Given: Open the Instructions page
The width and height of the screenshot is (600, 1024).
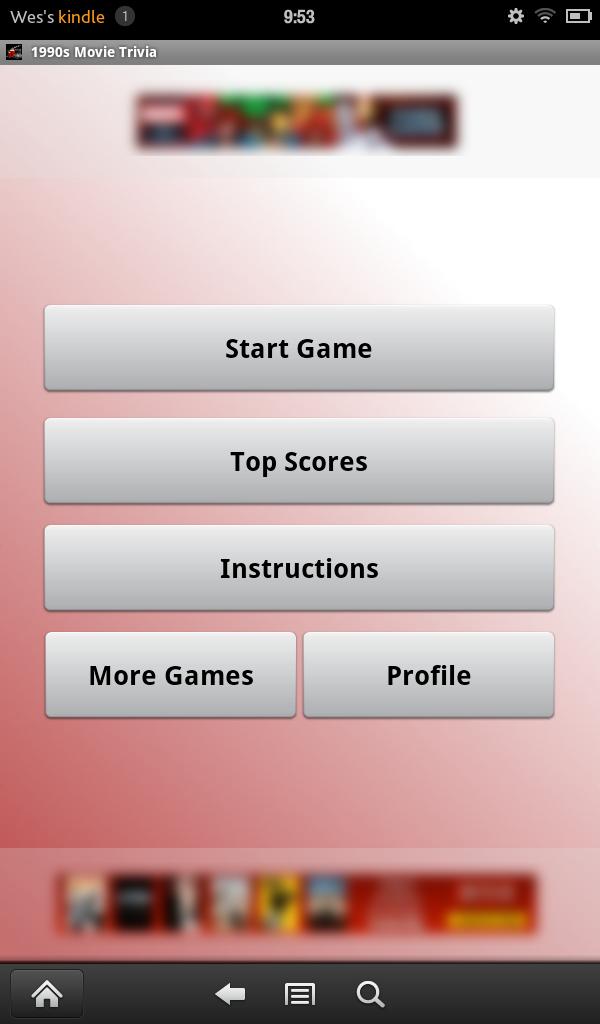Looking at the screenshot, I should (x=299, y=568).
